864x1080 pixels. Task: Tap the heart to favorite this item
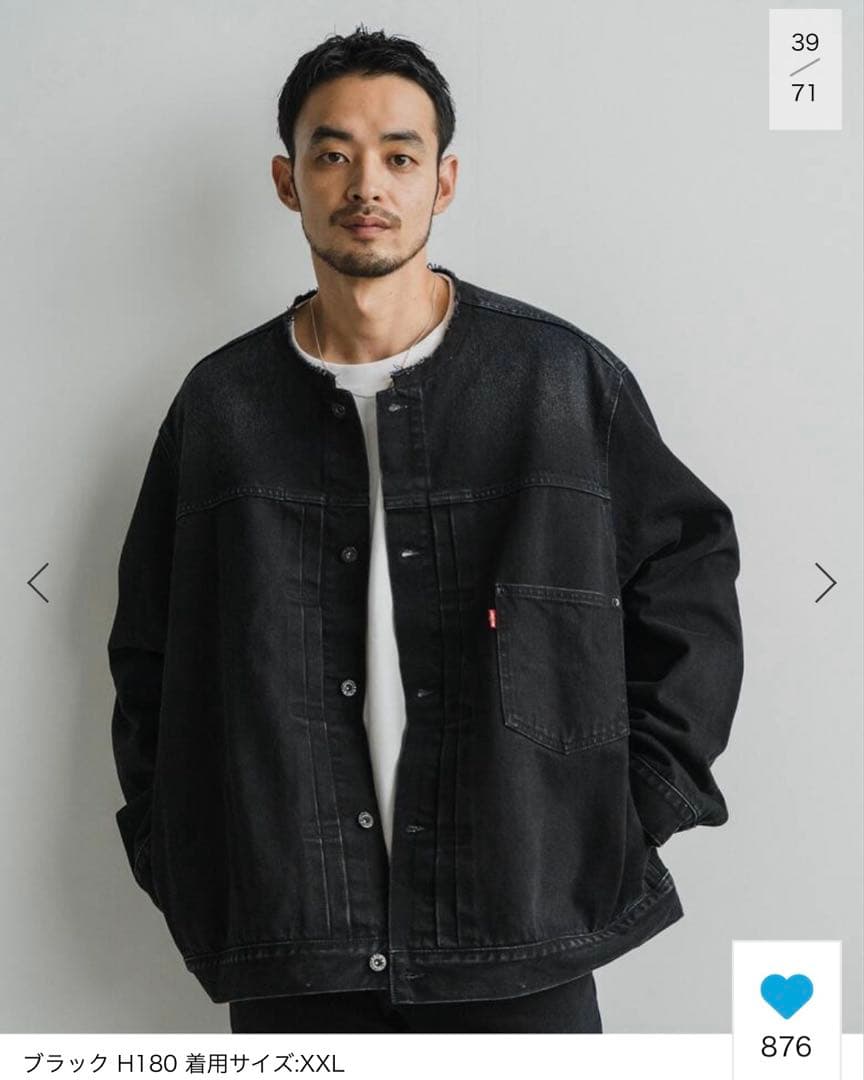[x=786, y=997]
